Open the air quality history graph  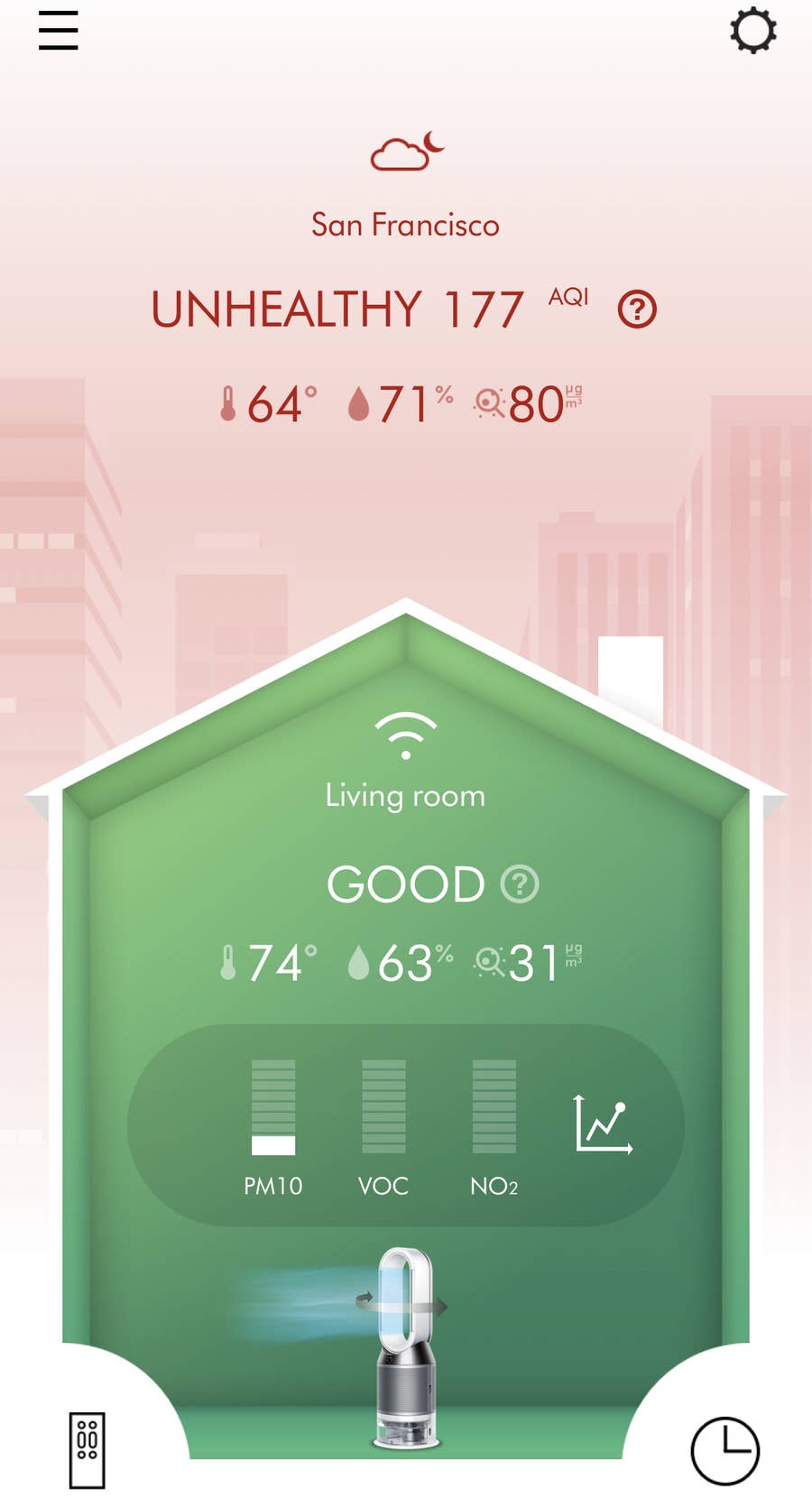(x=603, y=1124)
